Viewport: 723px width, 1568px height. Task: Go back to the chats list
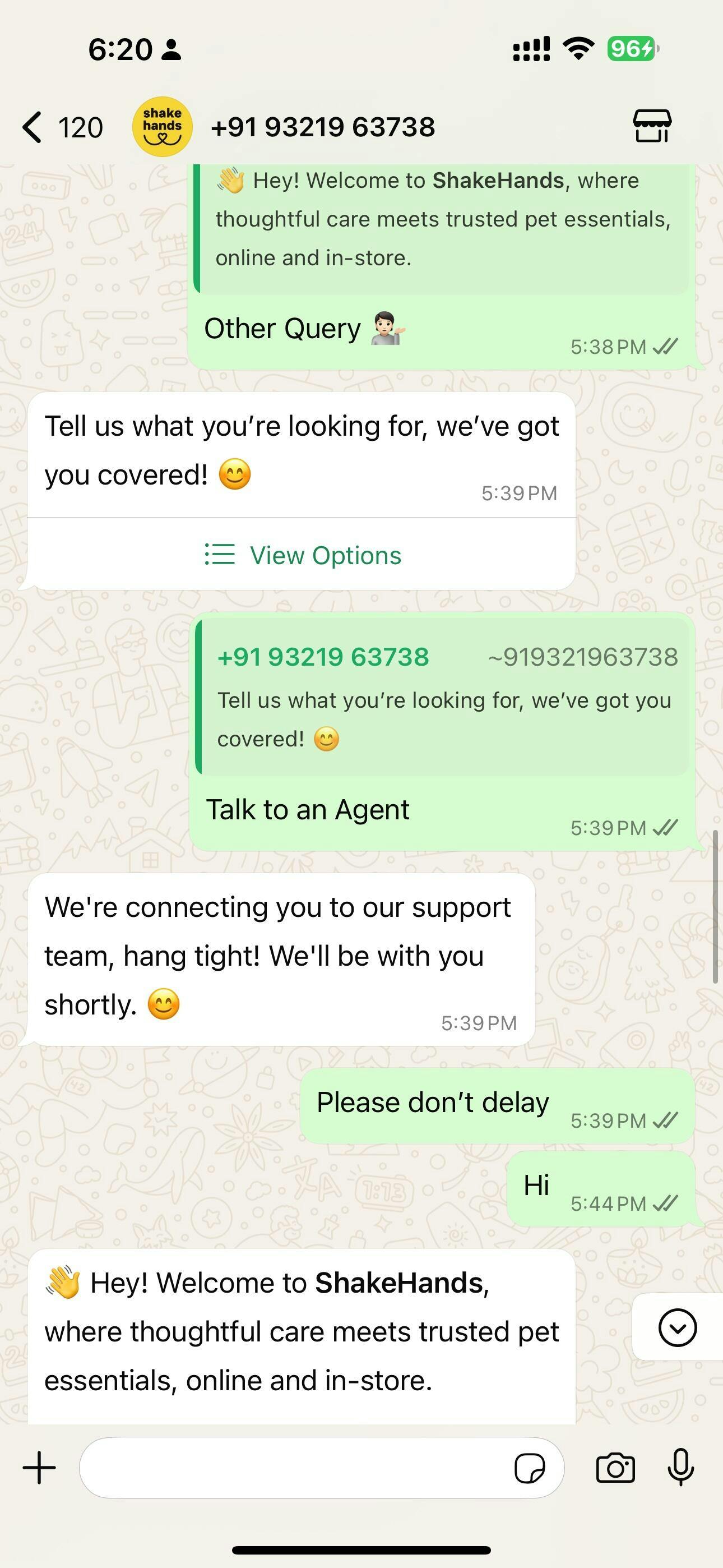coord(62,127)
